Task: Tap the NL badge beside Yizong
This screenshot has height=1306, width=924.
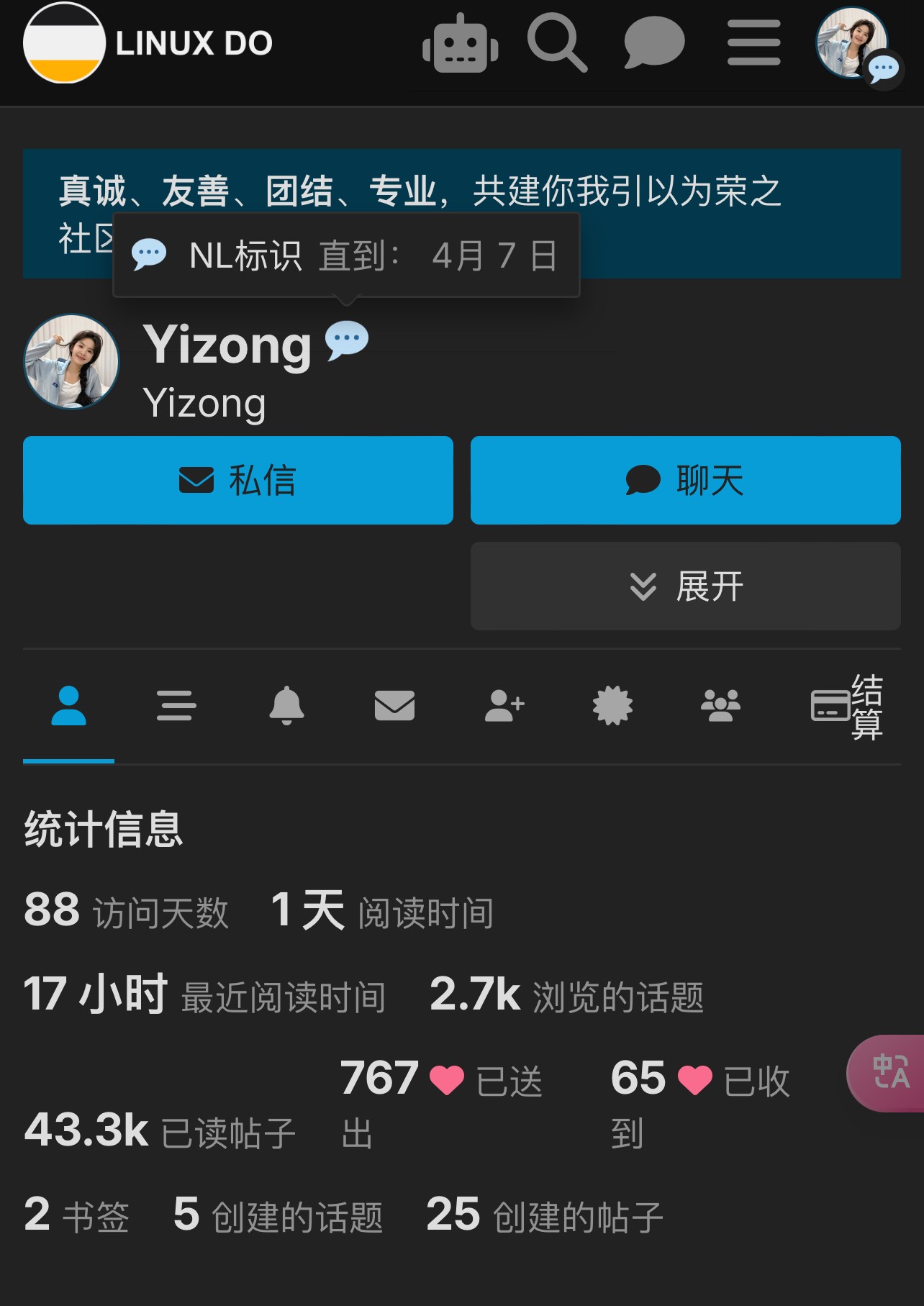Action: coord(347,340)
